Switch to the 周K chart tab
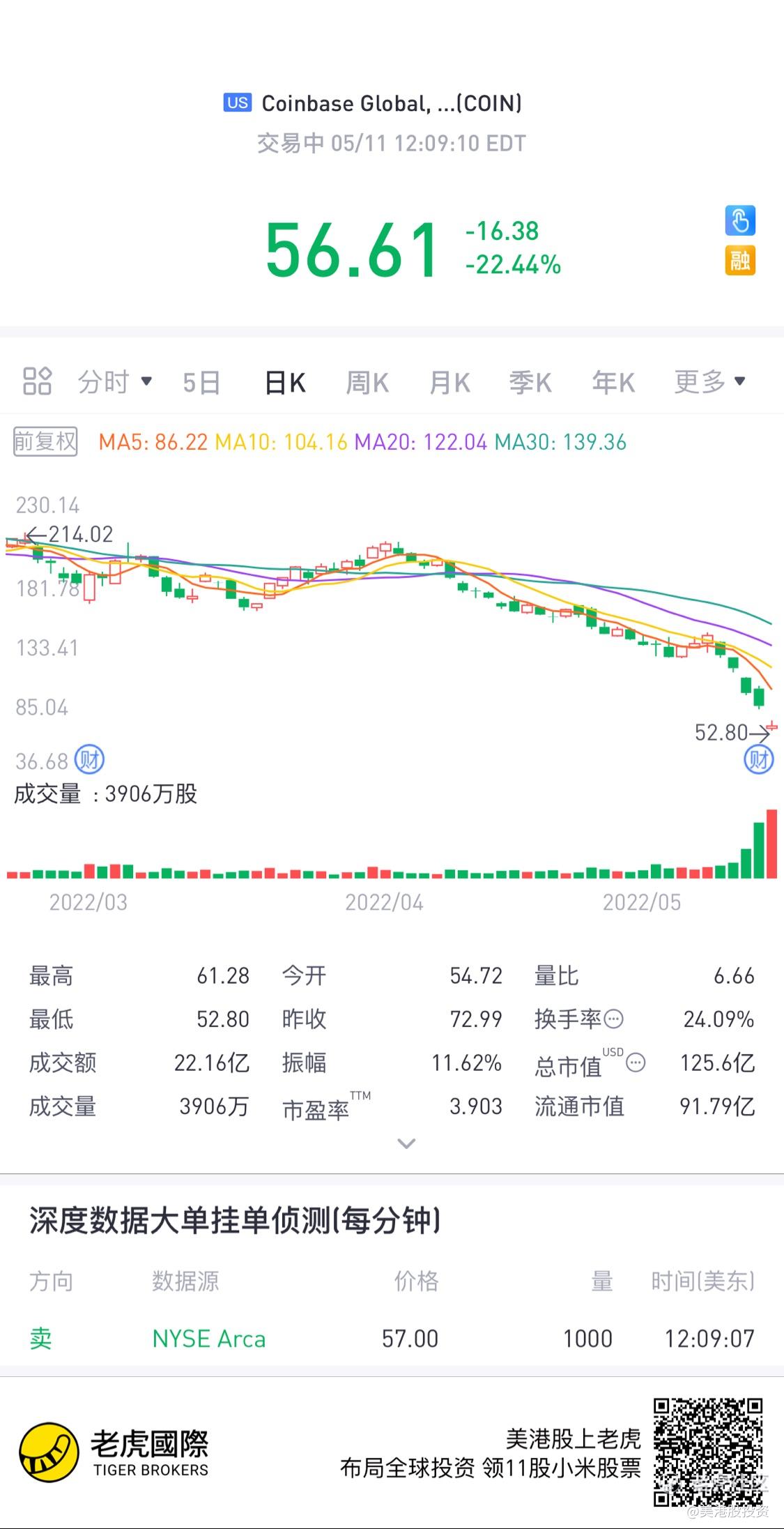 [x=367, y=383]
